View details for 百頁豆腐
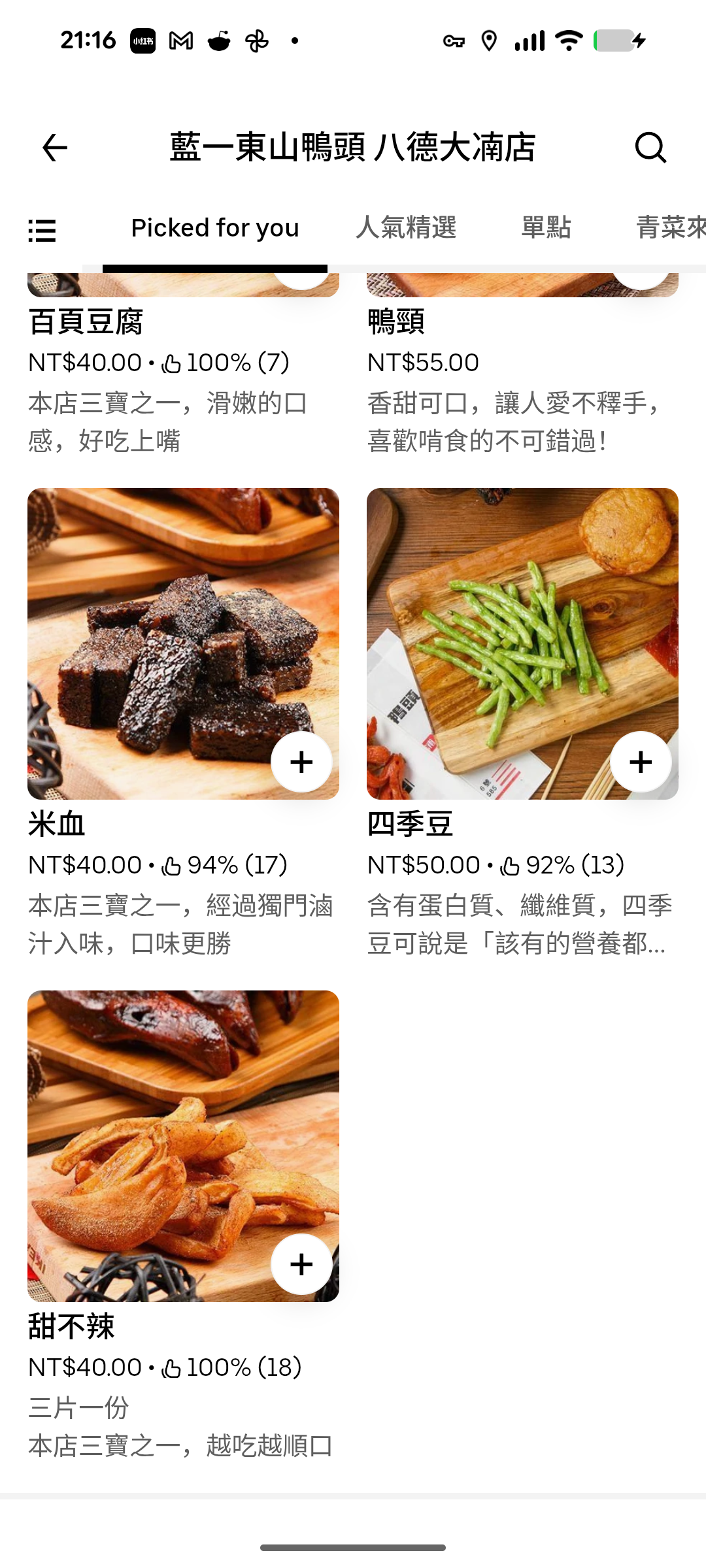The width and height of the screenshot is (706, 1568). pos(86,322)
